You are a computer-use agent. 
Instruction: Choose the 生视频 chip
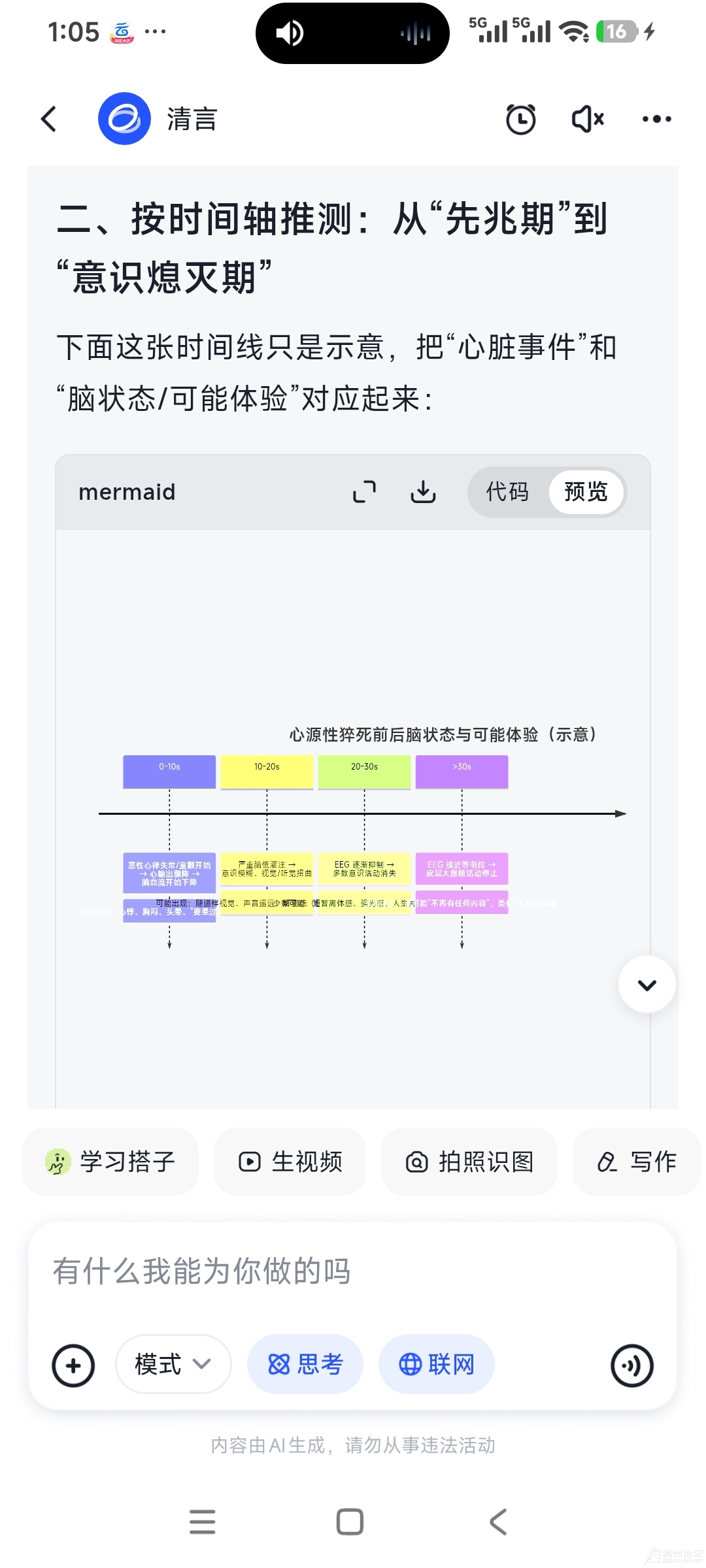290,1162
